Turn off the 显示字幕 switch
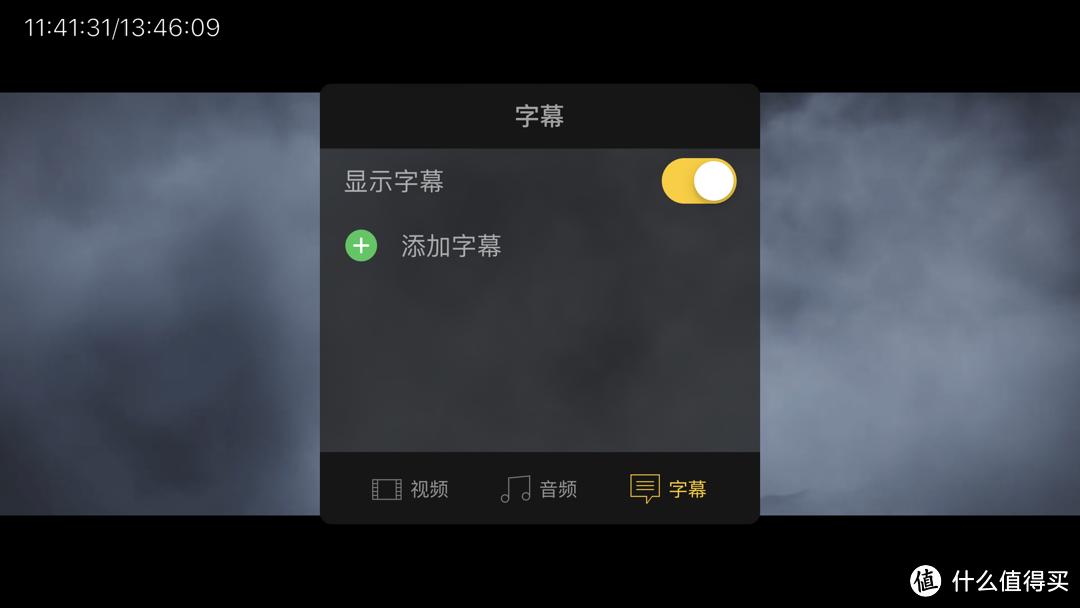Viewport: 1080px width, 608px height. (698, 181)
